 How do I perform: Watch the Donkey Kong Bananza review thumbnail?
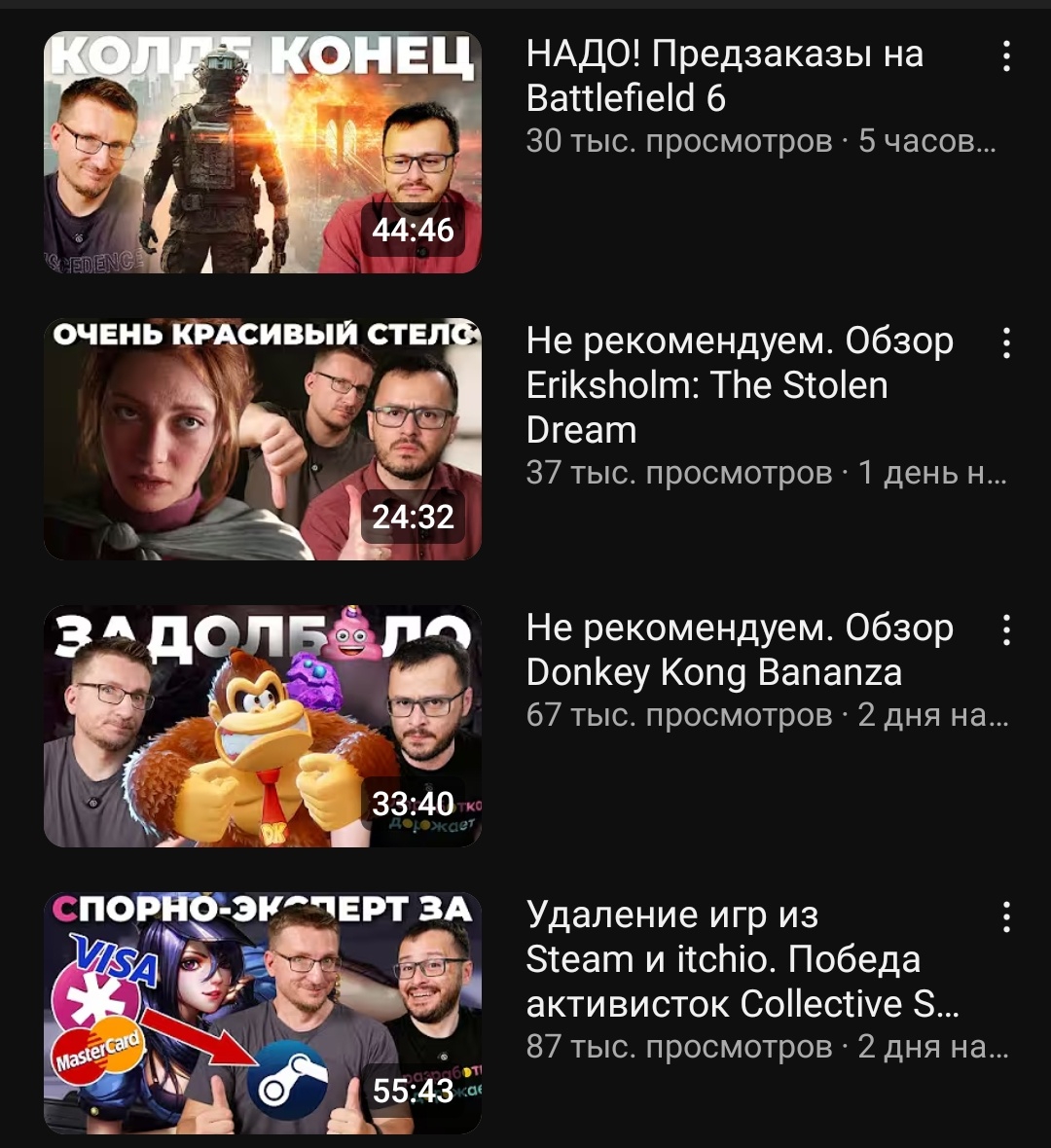tap(263, 726)
